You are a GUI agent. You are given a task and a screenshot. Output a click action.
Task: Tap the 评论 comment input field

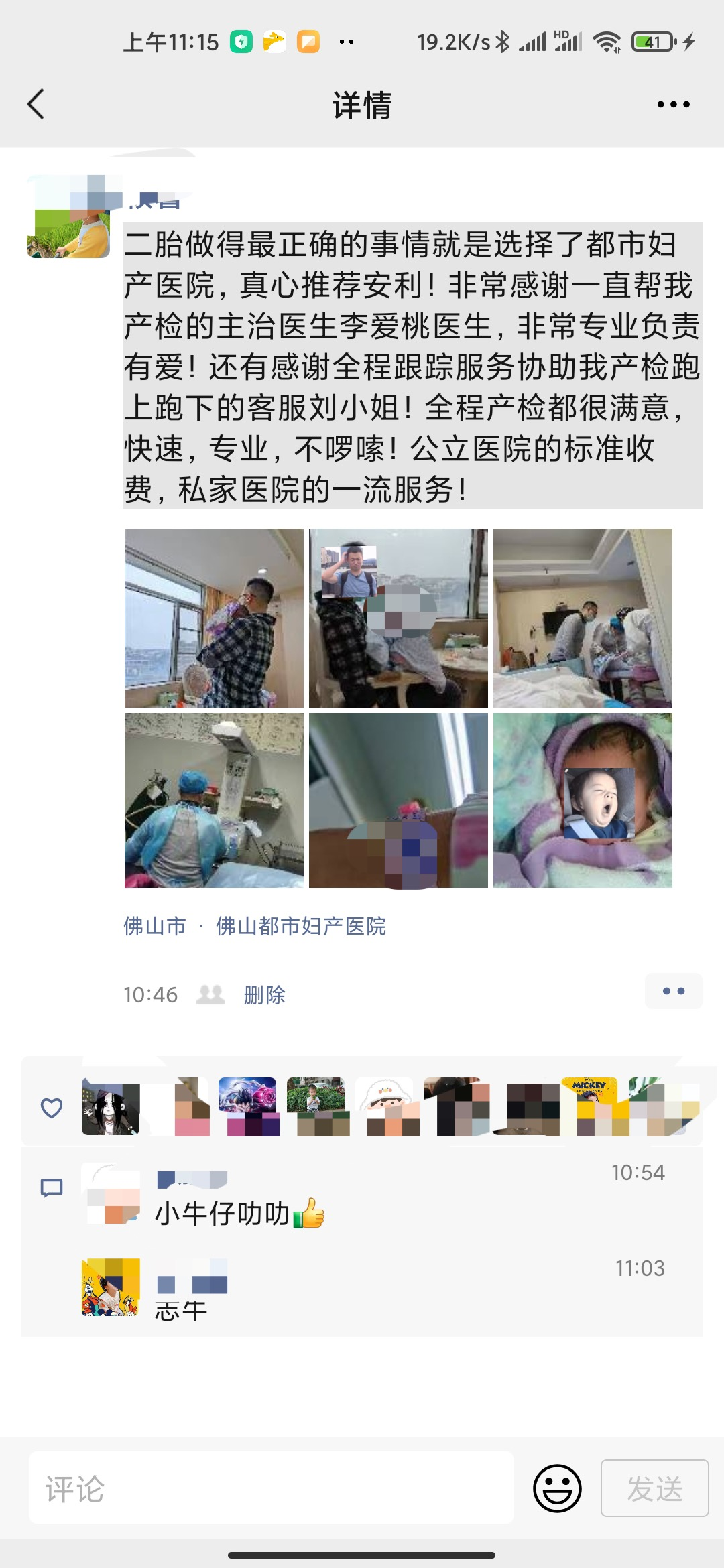coord(271,1488)
